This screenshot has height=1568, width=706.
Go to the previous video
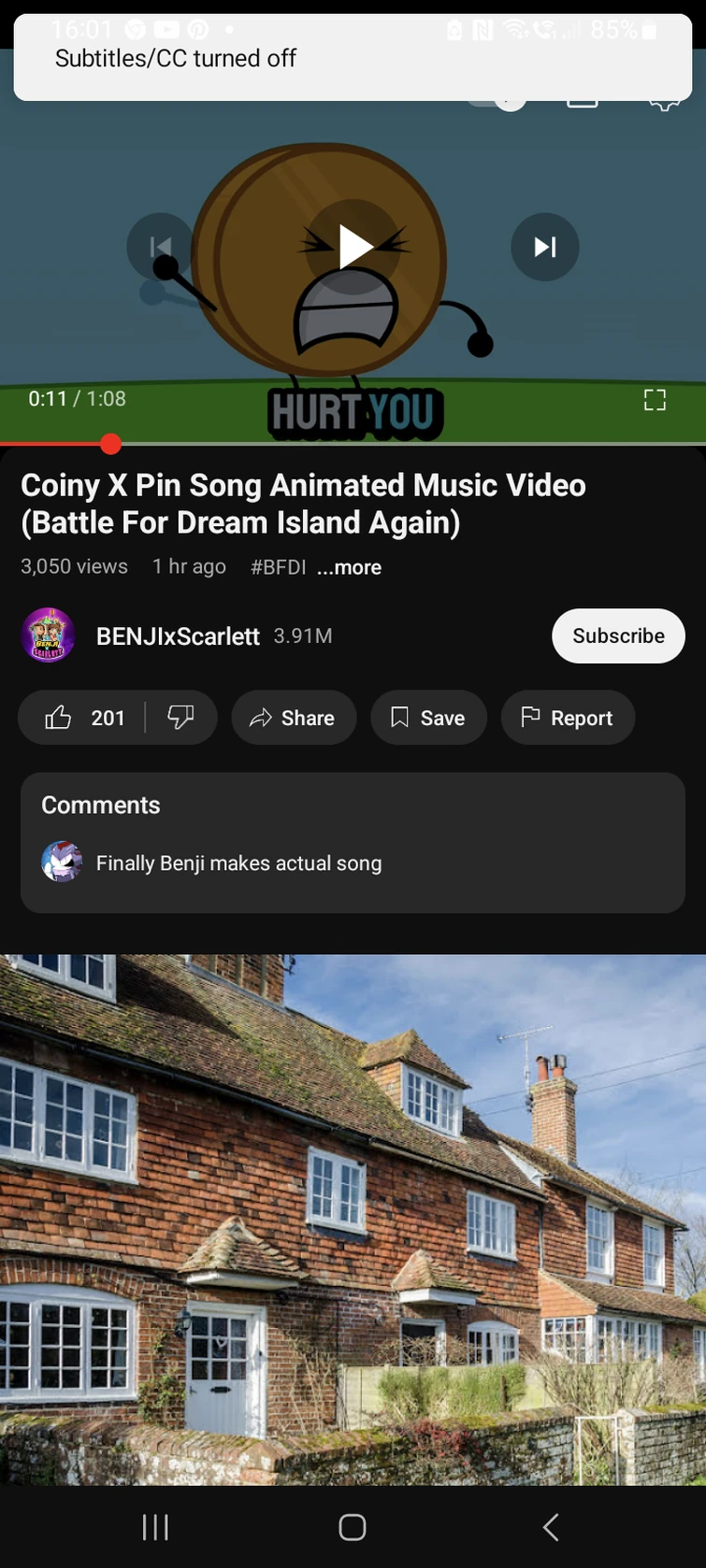pos(161,248)
